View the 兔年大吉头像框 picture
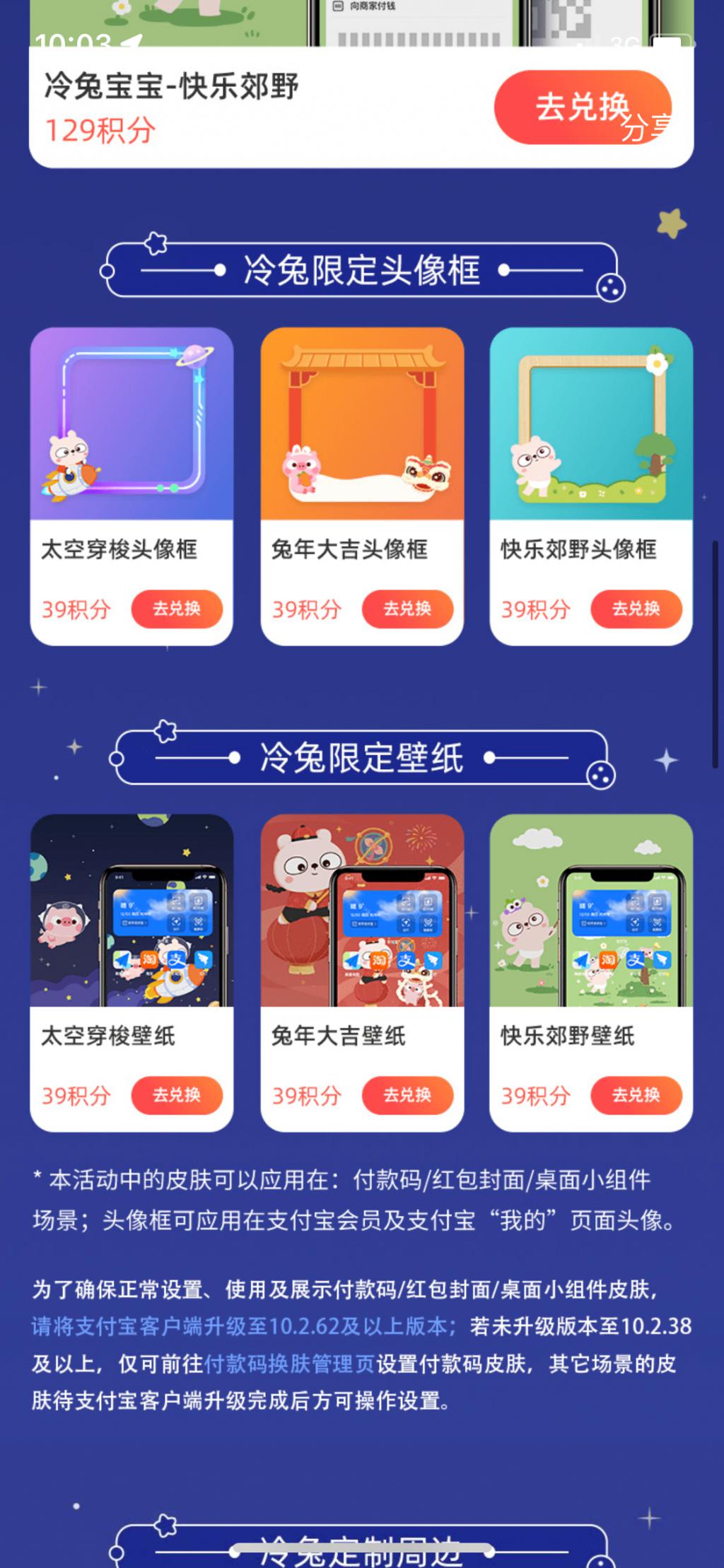Image resolution: width=724 pixels, height=1568 pixels. coord(362,423)
